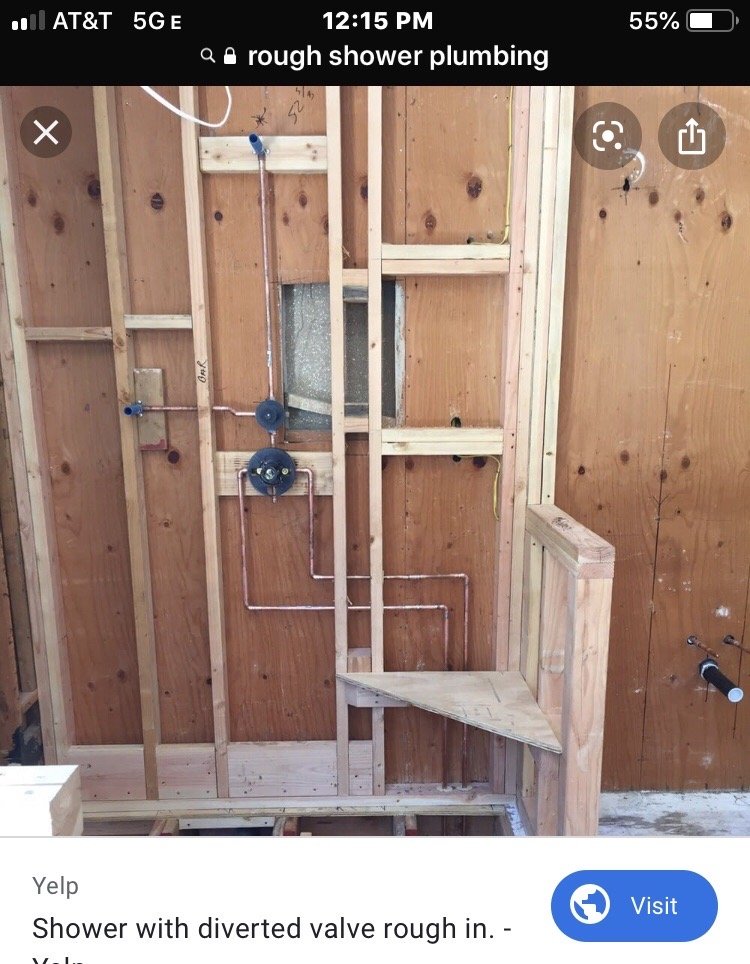
Task: Tap the padlock icon in the search bar
Action: point(228,56)
